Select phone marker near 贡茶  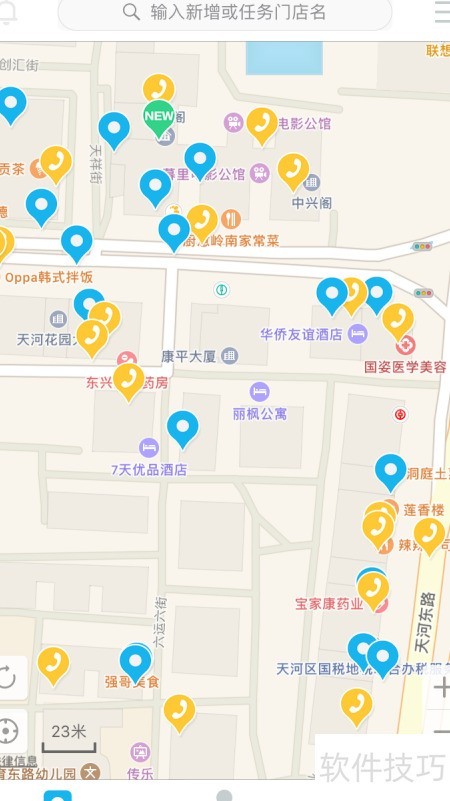[x=56, y=165]
